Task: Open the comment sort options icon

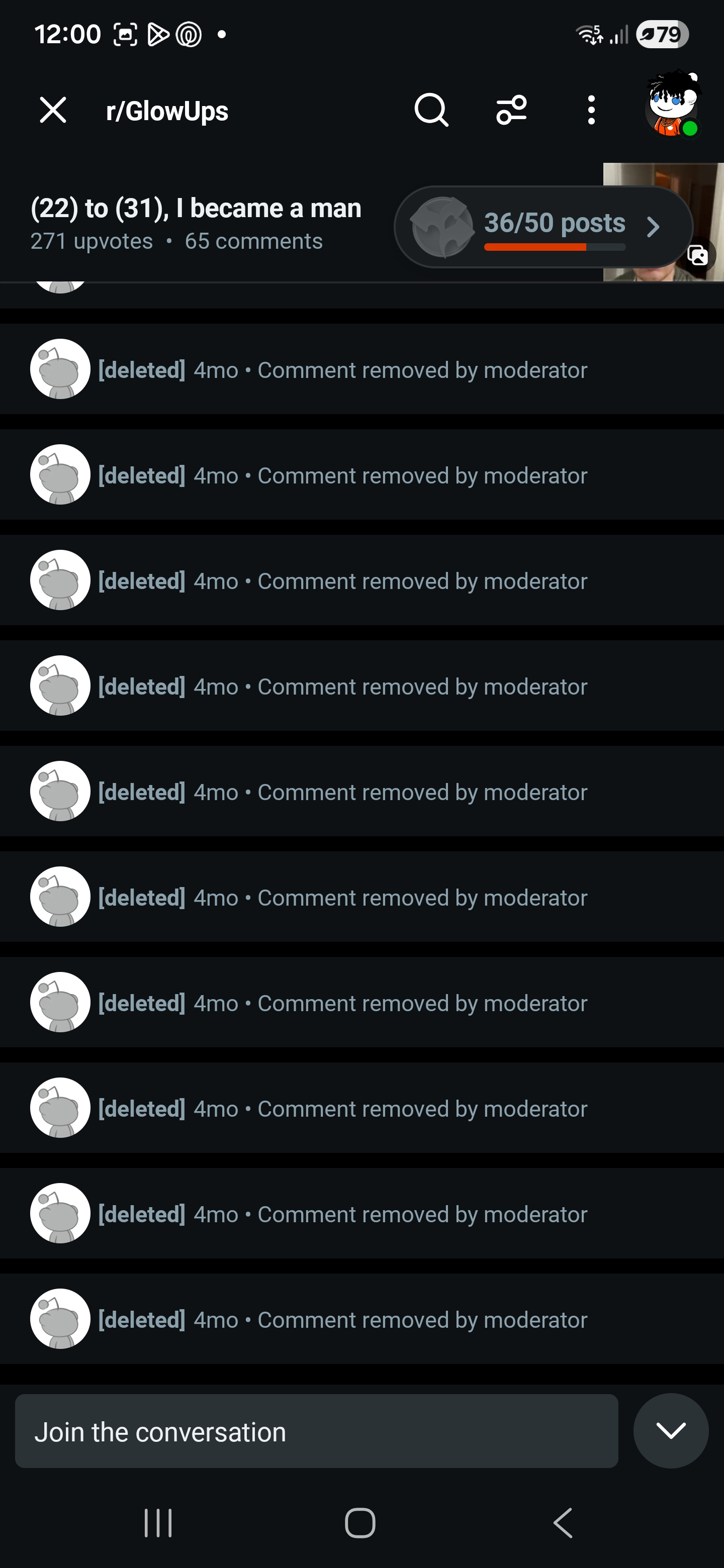Action: click(511, 110)
